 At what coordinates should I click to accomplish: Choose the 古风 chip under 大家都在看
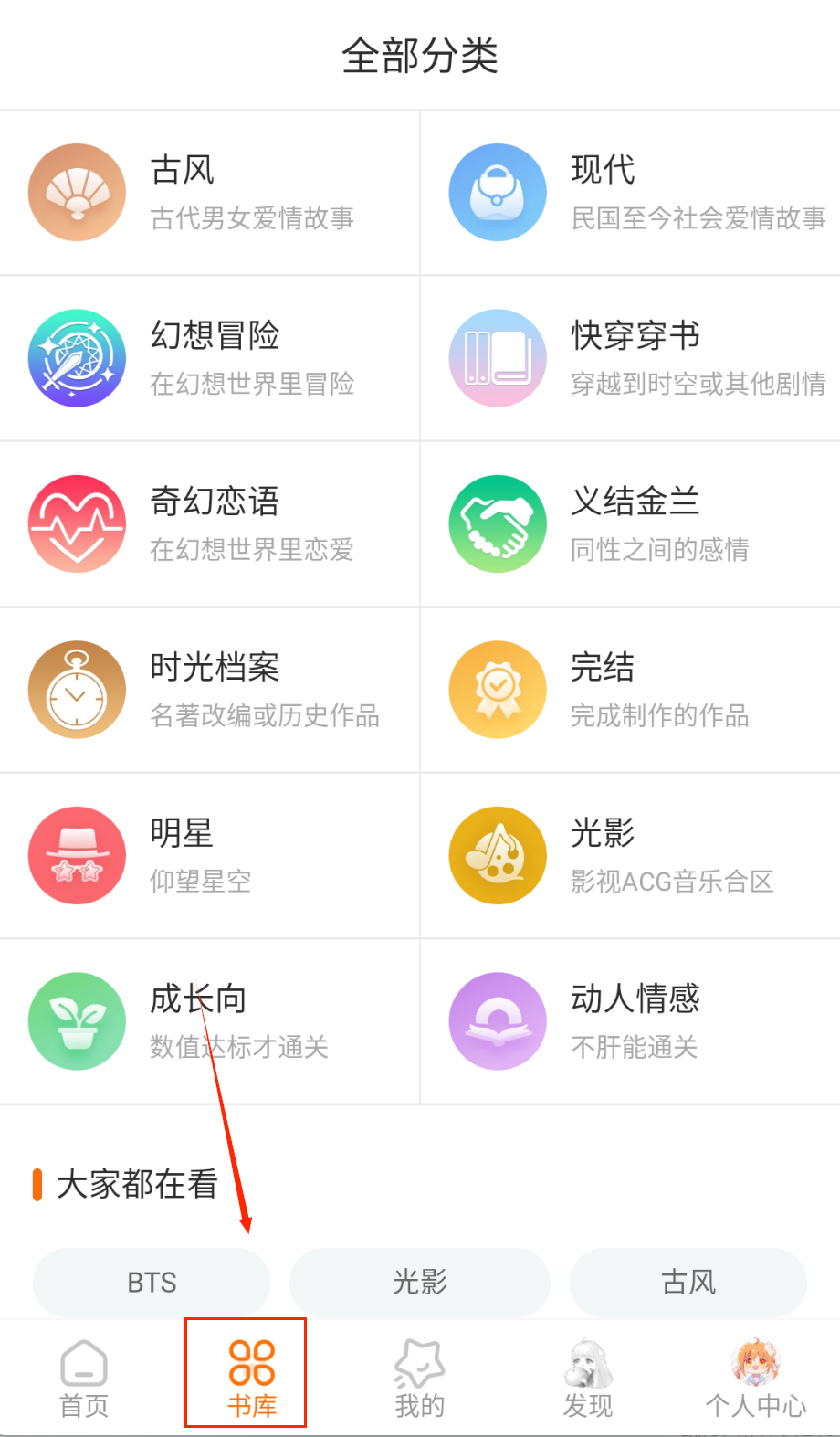688,1283
